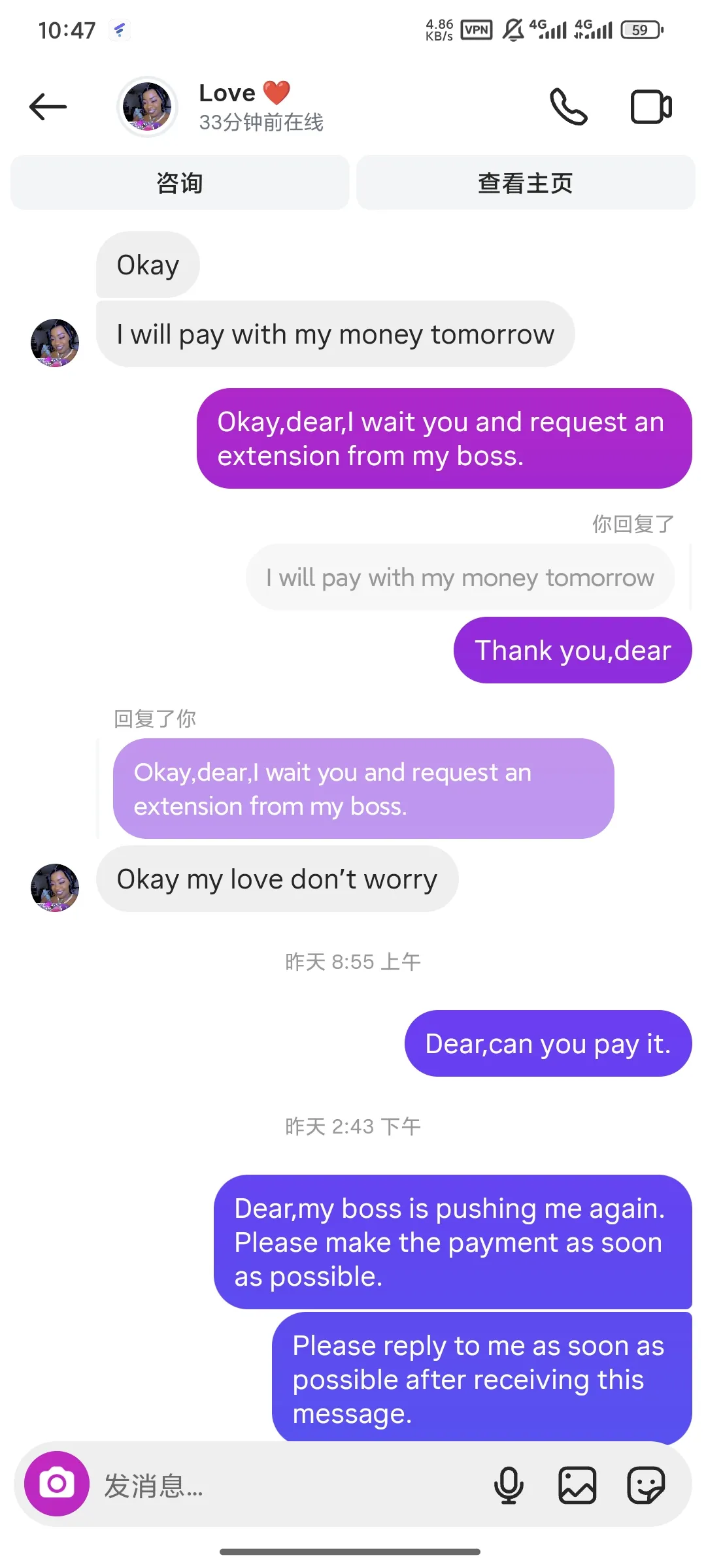Open the photo gallery picker

tap(577, 1485)
